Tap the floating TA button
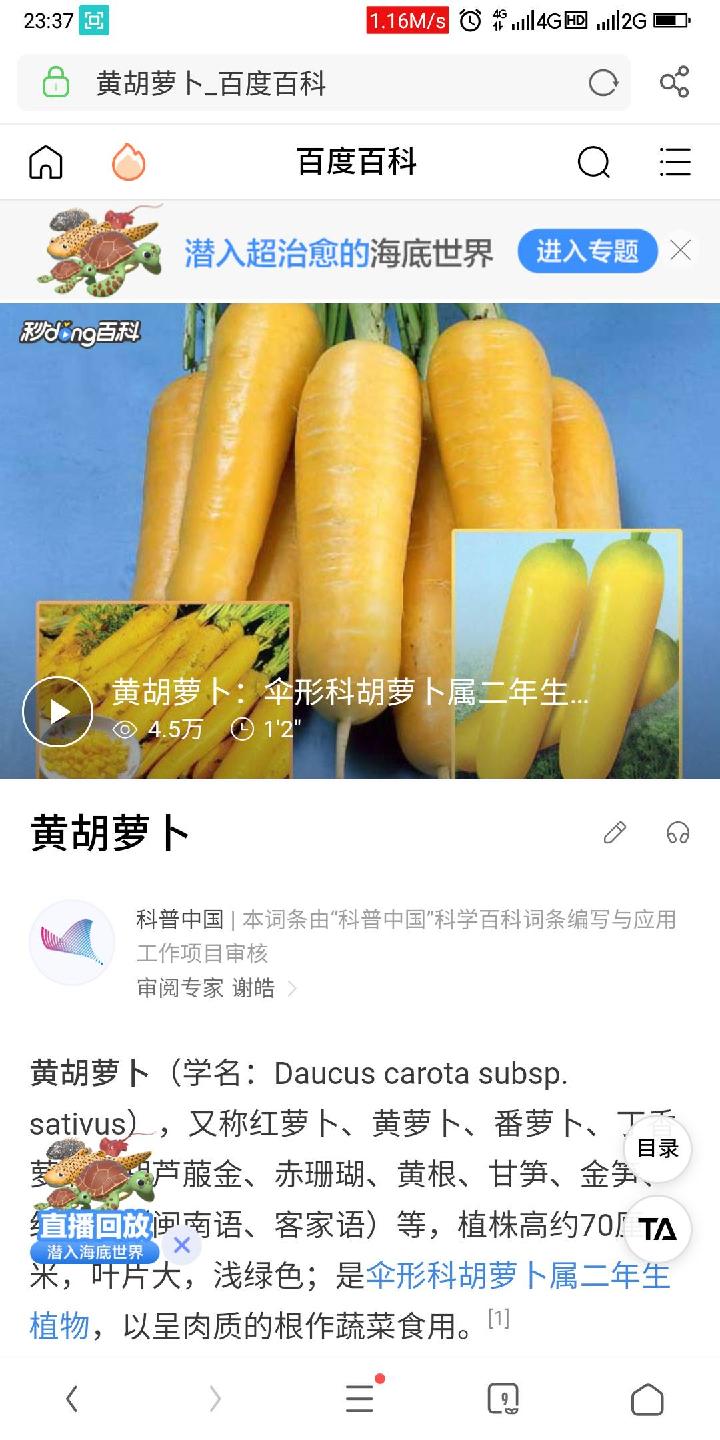720x1440 pixels. click(658, 1229)
